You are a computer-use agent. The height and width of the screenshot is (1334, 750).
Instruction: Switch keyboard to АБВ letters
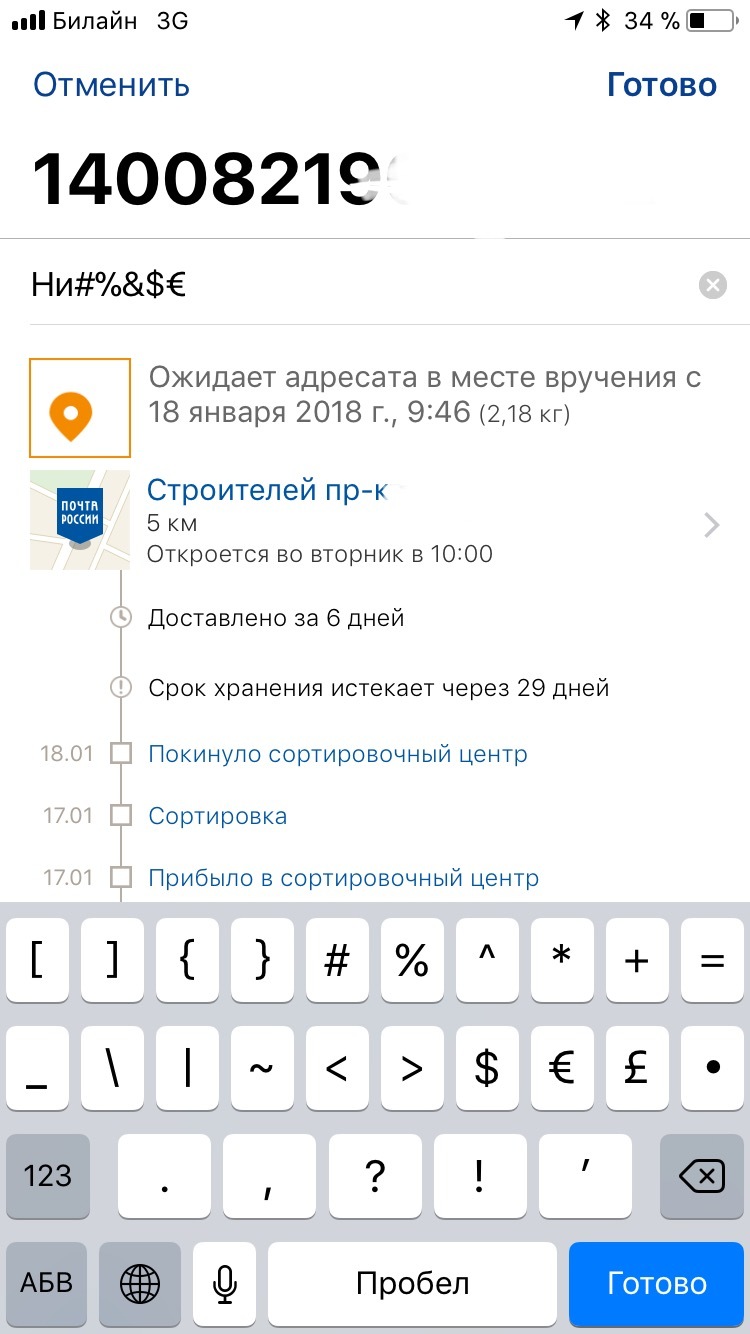click(47, 1283)
